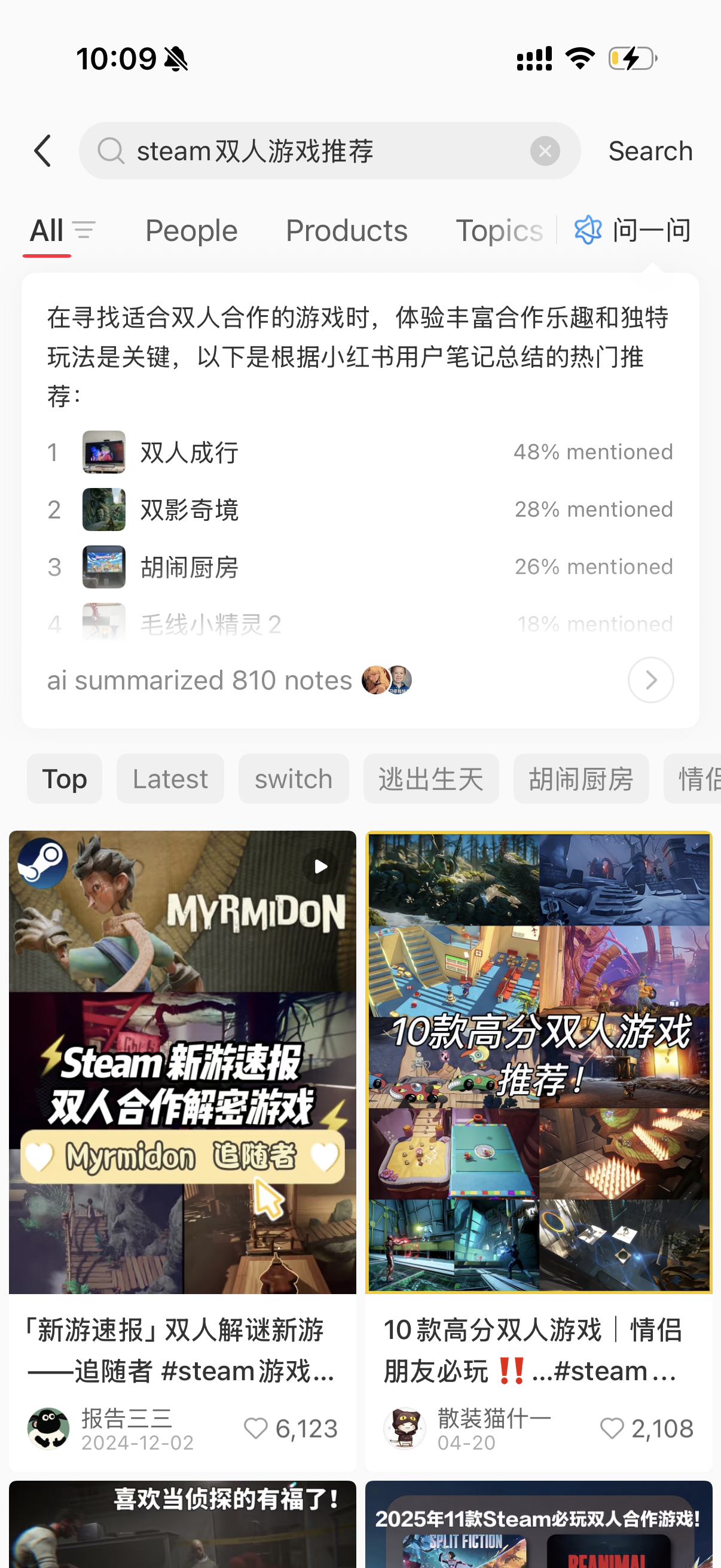
Task: Switch to the People tab
Action: [x=191, y=231]
